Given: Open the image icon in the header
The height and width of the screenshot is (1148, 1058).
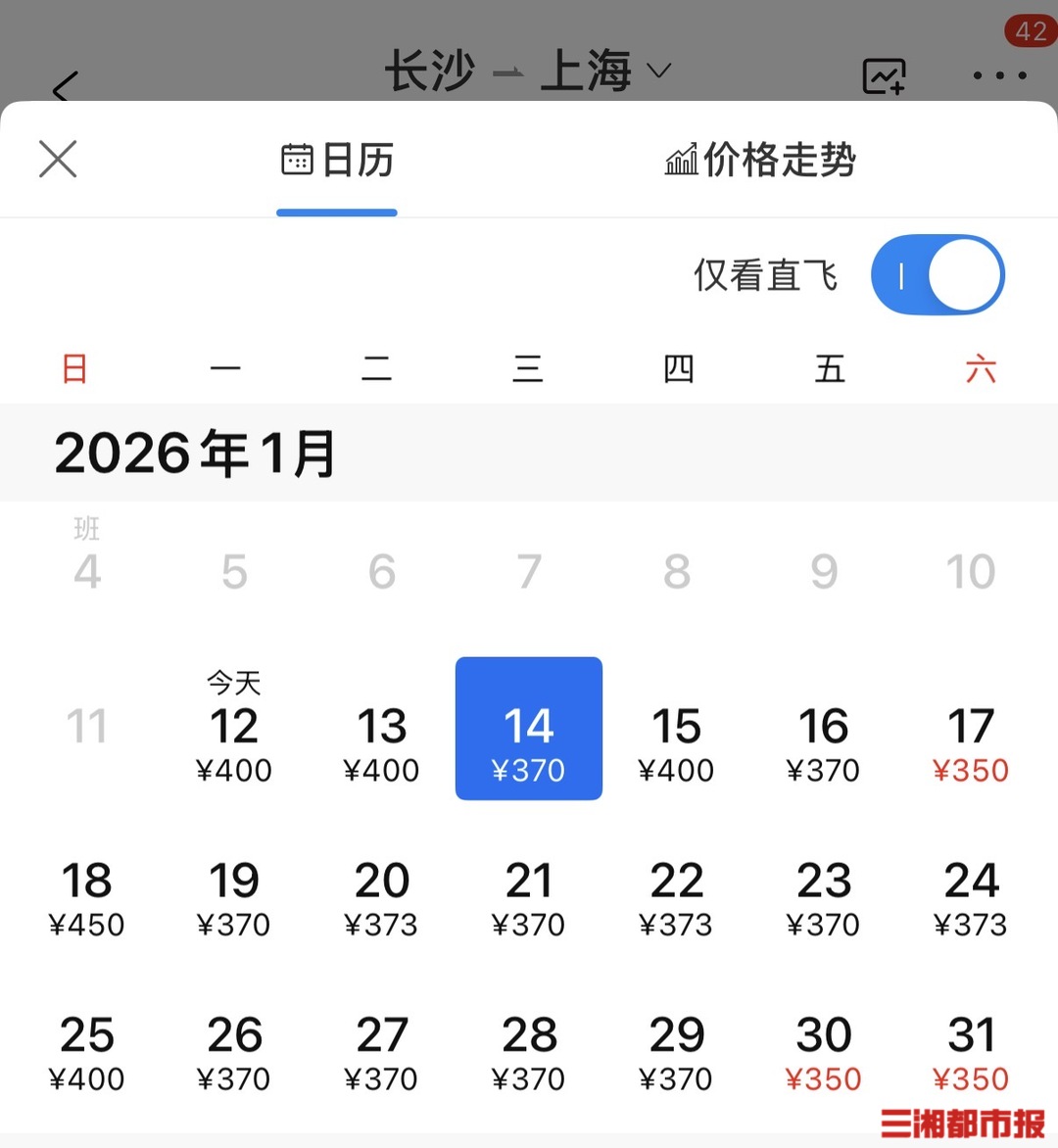Looking at the screenshot, I should click(x=884, y=75).
